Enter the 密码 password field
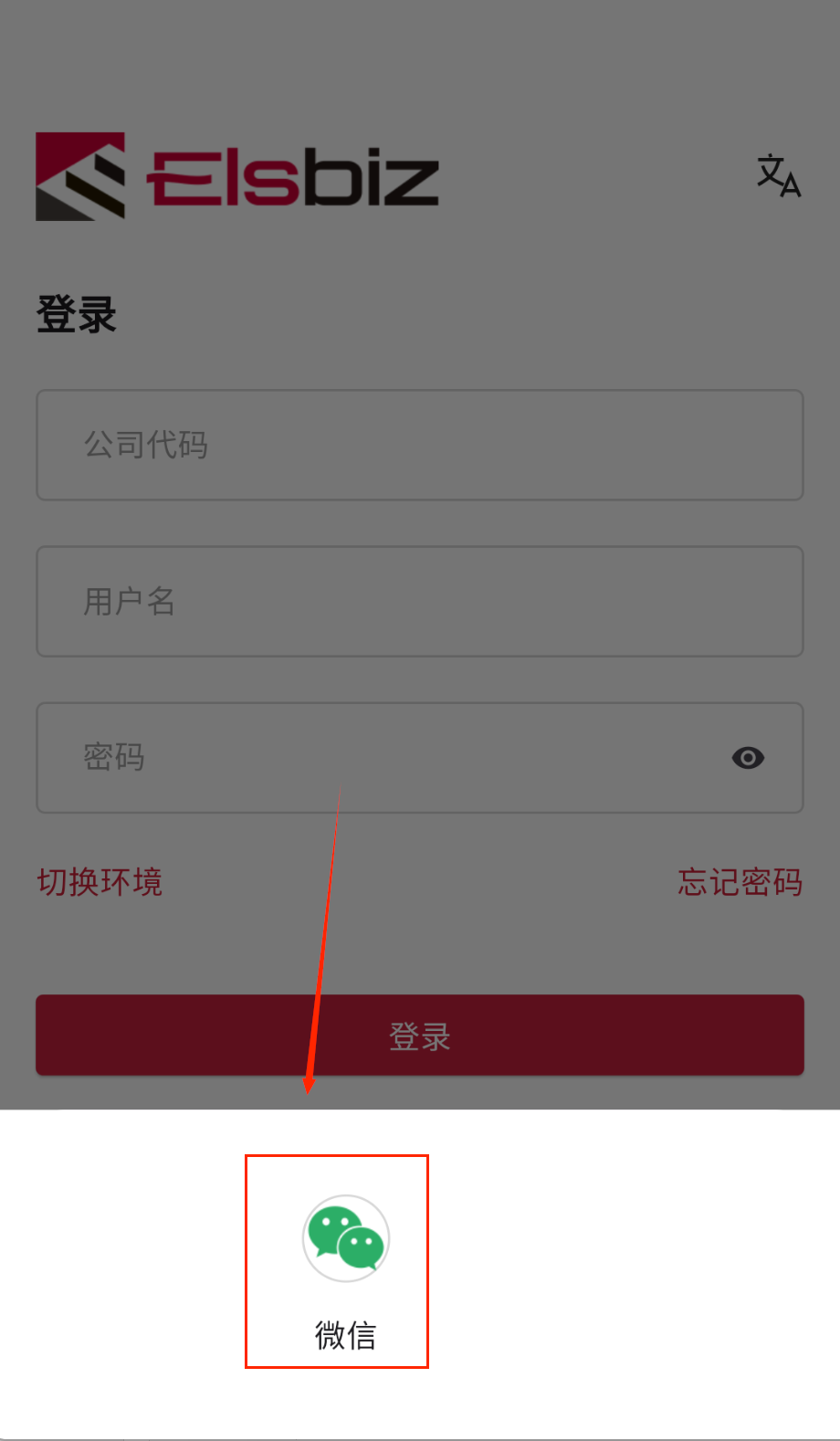This screenshot has width=840, height=1441. 383,758
